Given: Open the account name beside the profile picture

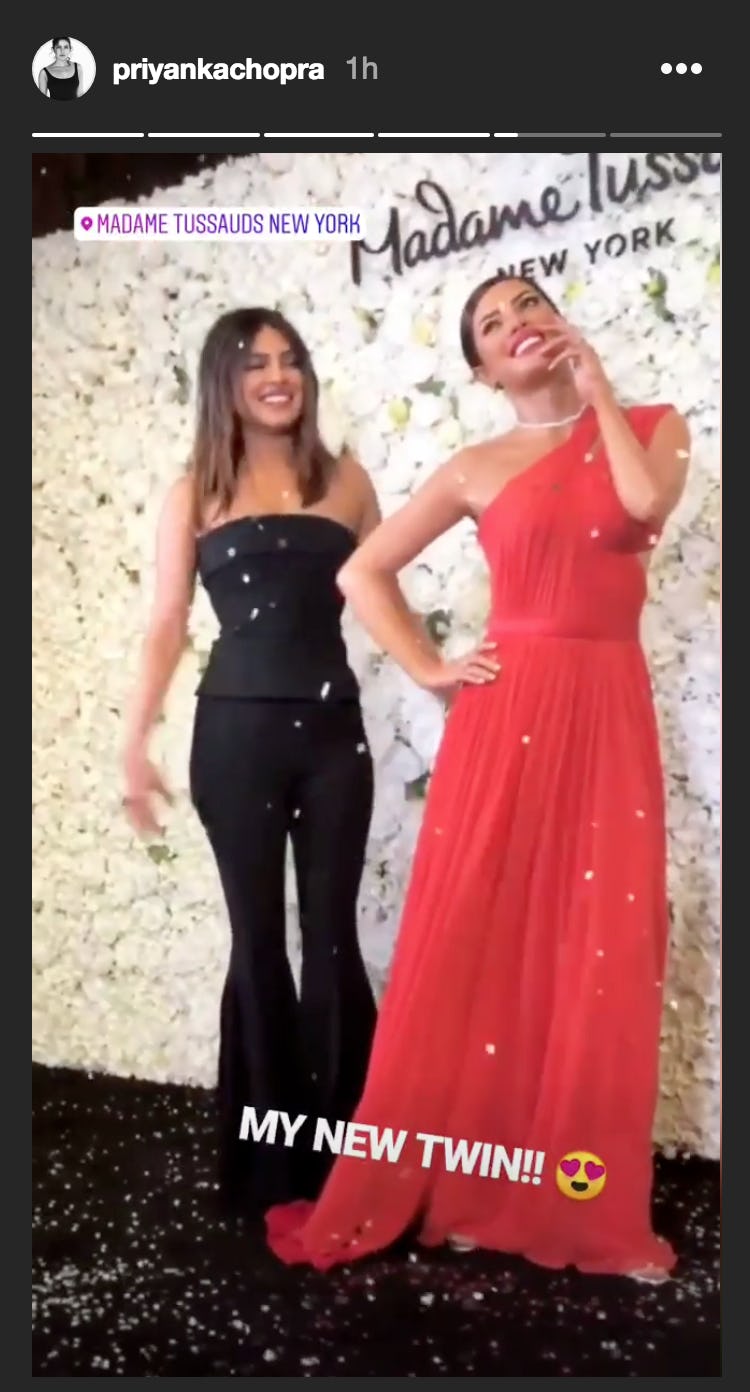Looking at the screenshot, I should pyautogui.click(x=218, y=70).
